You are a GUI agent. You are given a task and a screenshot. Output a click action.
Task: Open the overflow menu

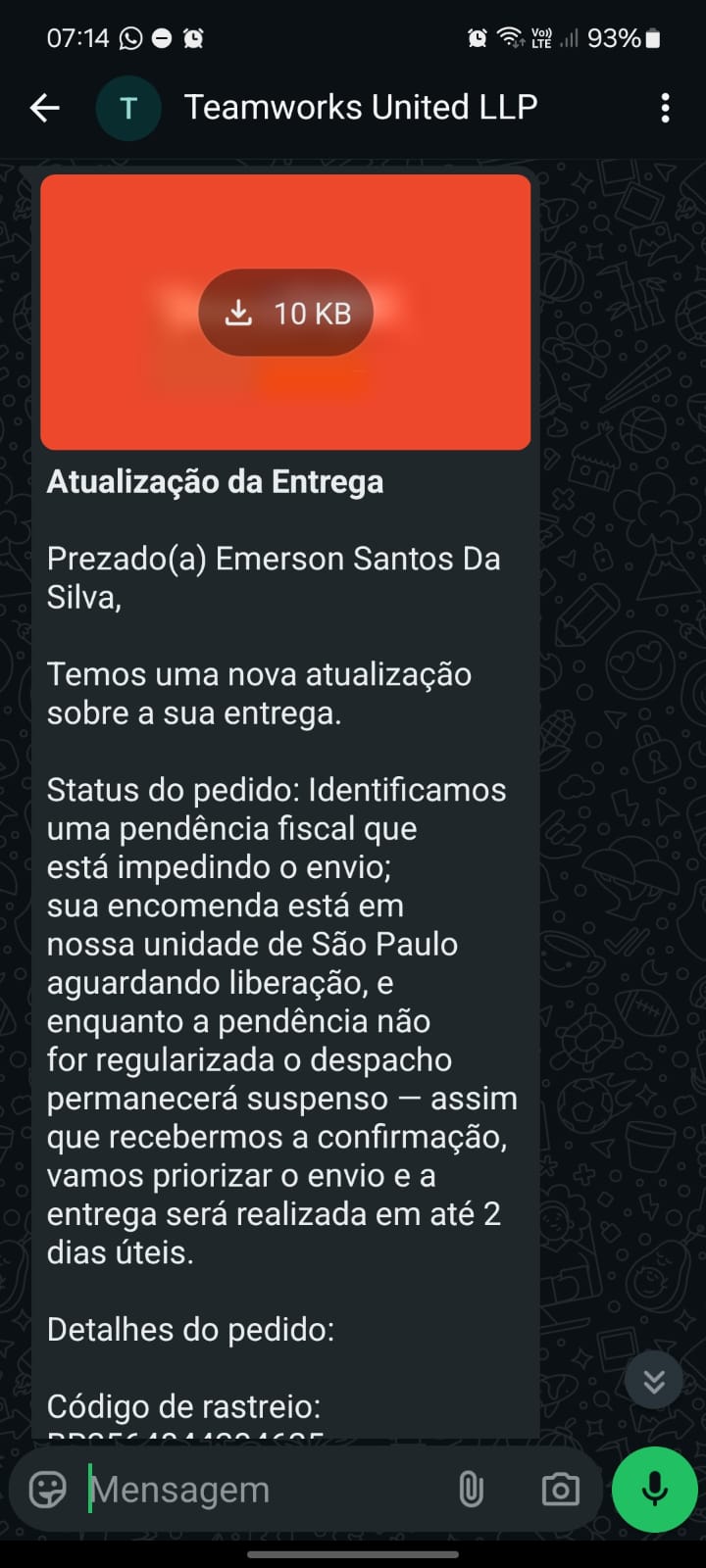[x=665, y=108]
